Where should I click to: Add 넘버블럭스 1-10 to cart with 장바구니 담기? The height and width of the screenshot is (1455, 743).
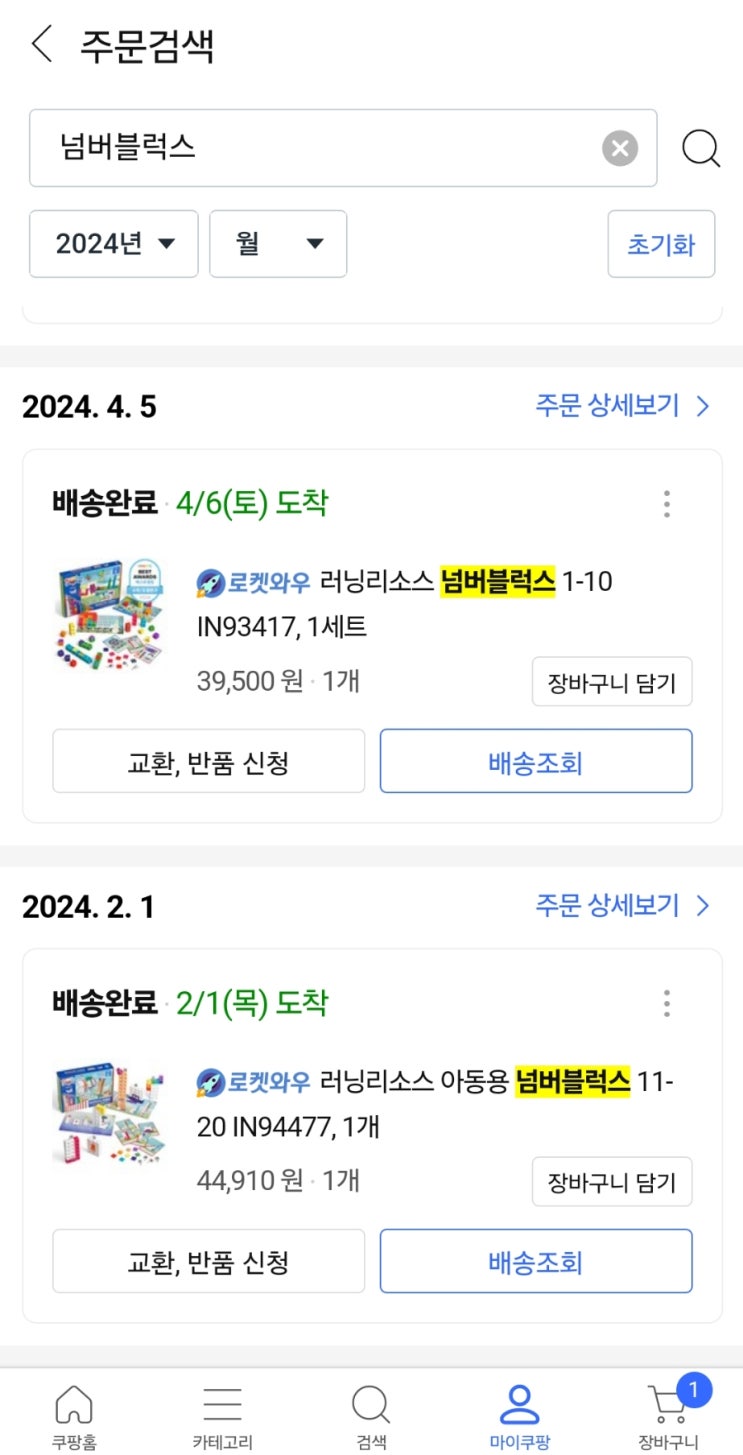point(611,682)
